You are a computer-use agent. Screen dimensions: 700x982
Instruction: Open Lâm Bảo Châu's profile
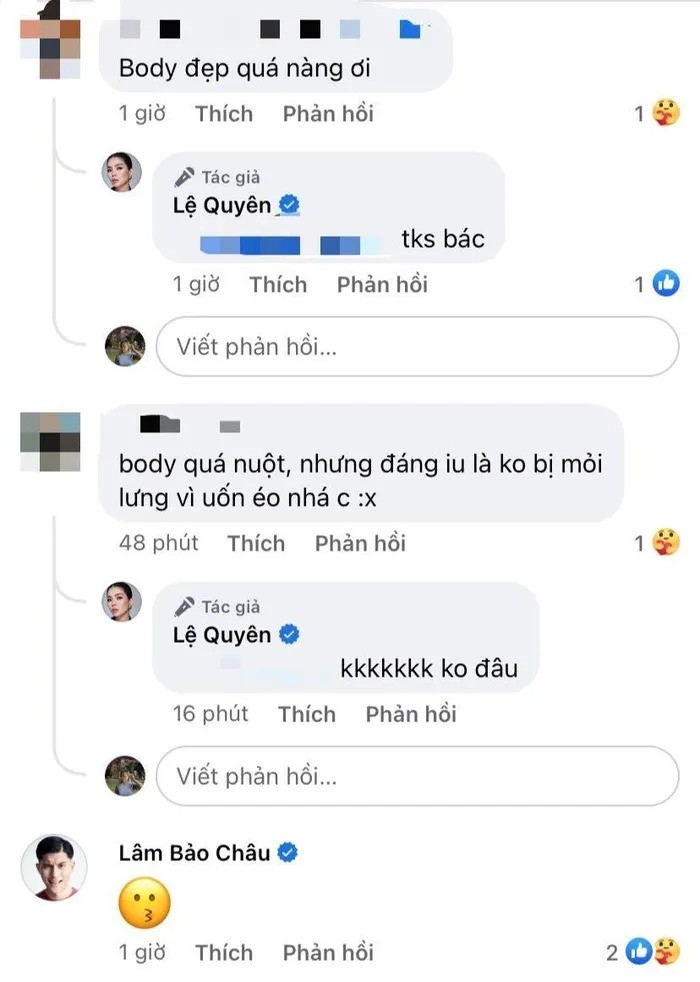tap(208, 853)
